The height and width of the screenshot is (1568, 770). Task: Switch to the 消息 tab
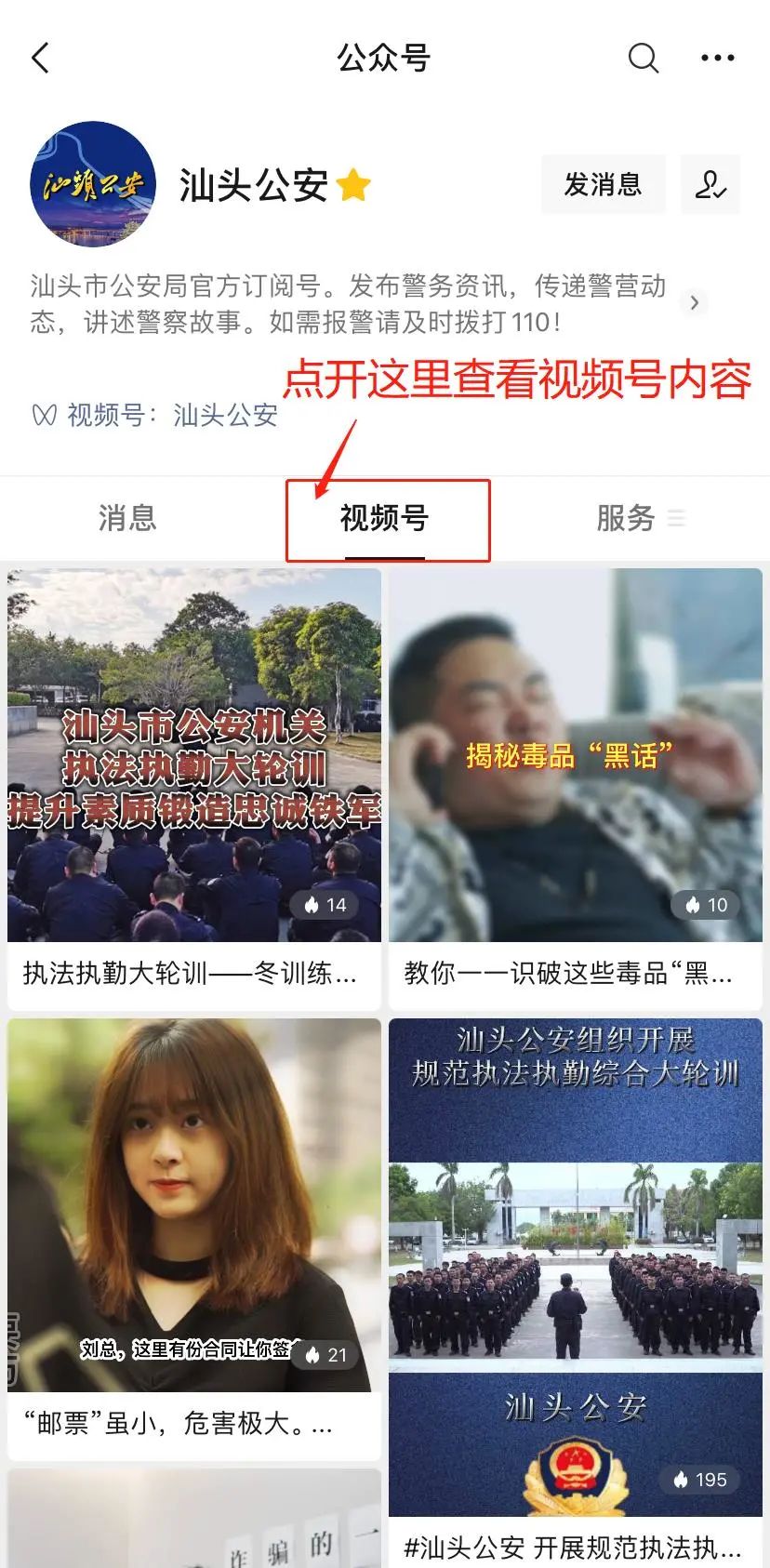pos(127,518)
